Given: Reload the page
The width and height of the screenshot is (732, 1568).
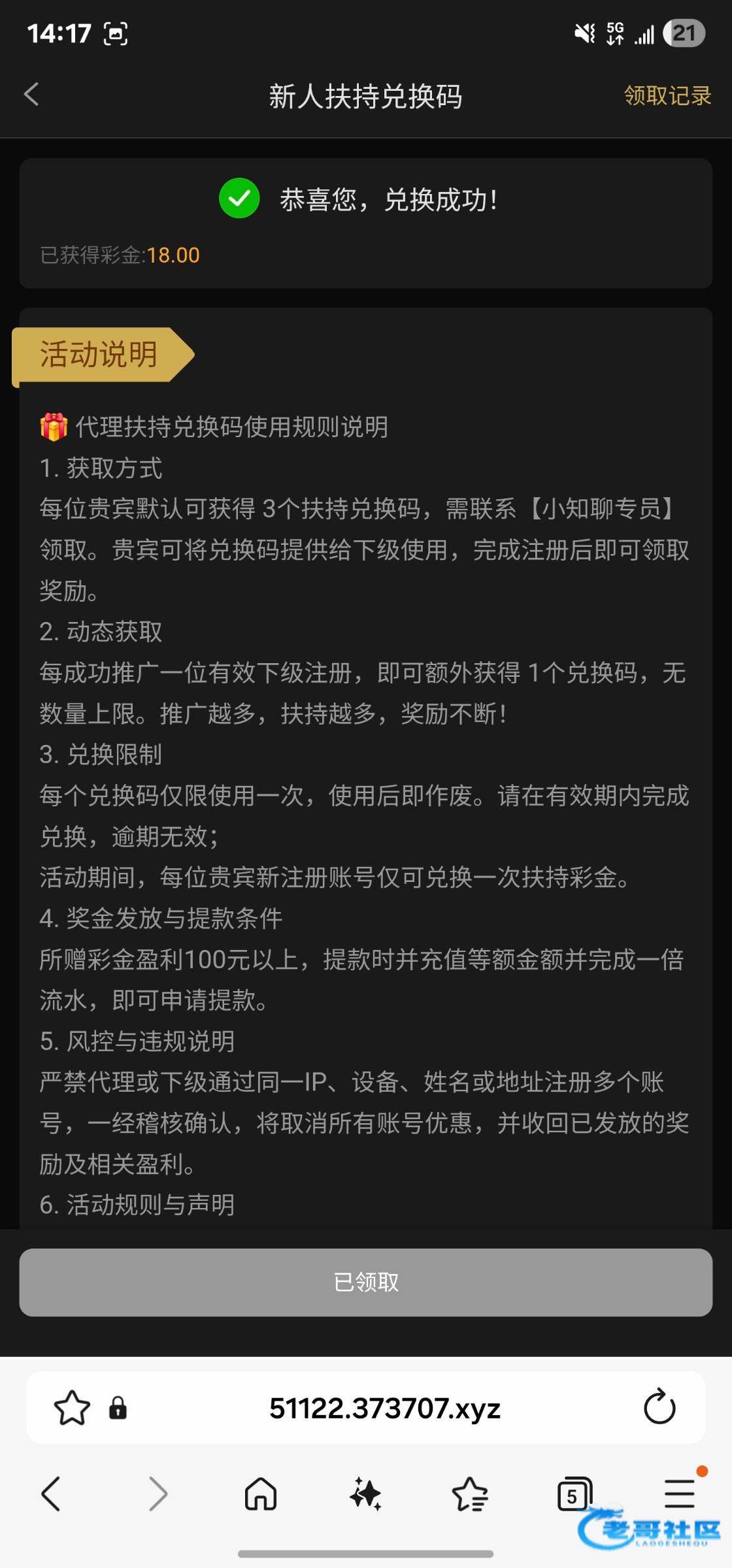Looking at the screenshot, I should pos(659,1408).
